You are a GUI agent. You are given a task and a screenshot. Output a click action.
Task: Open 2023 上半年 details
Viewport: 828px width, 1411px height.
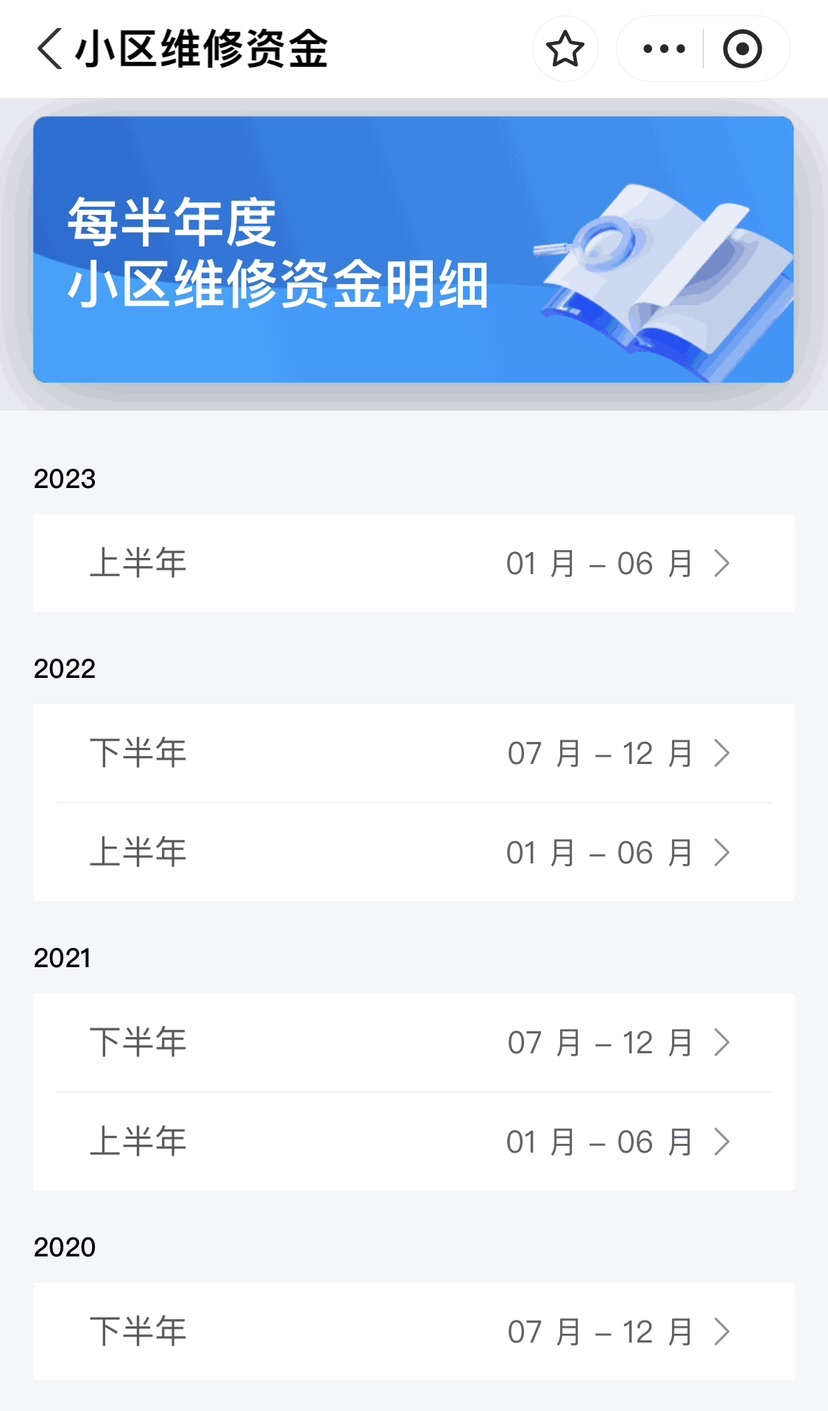click(x=414, y=563)
